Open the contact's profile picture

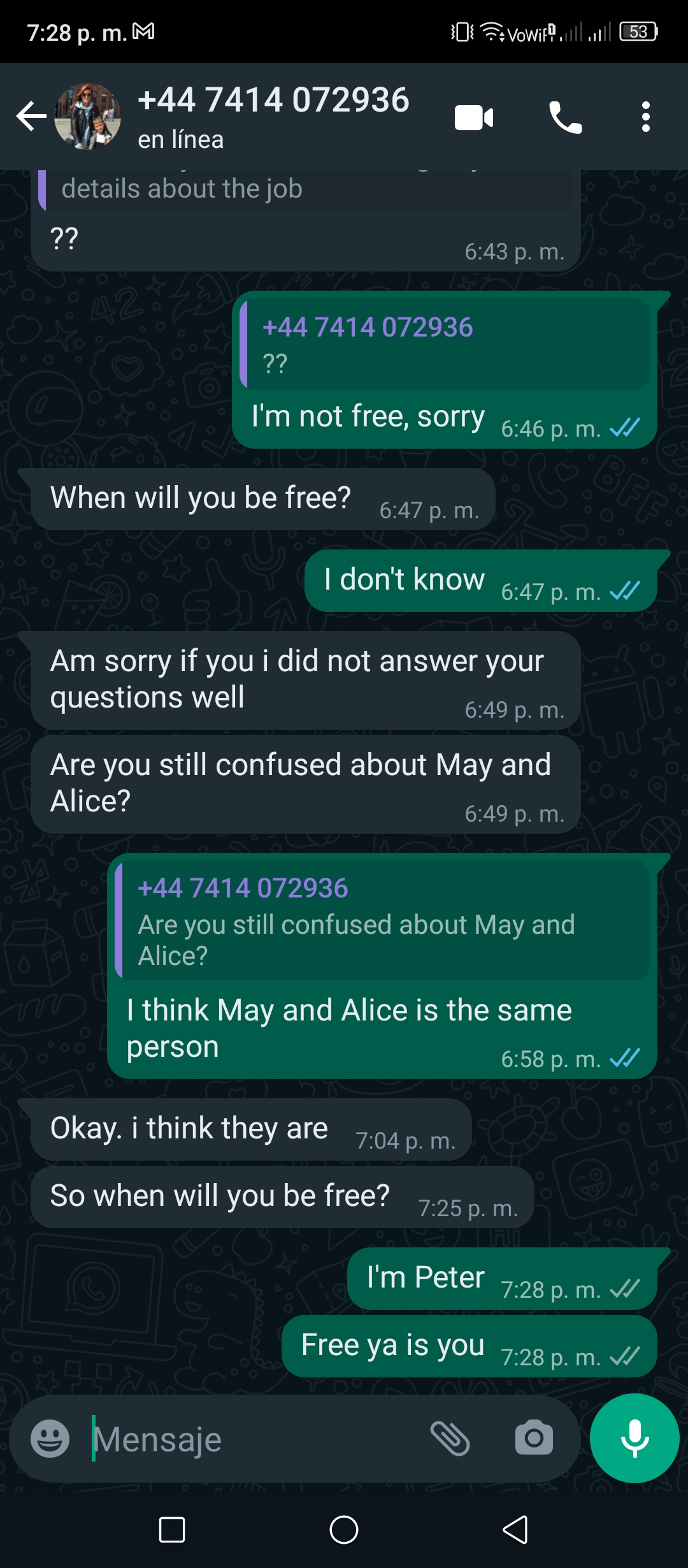(x=87, y=117)
